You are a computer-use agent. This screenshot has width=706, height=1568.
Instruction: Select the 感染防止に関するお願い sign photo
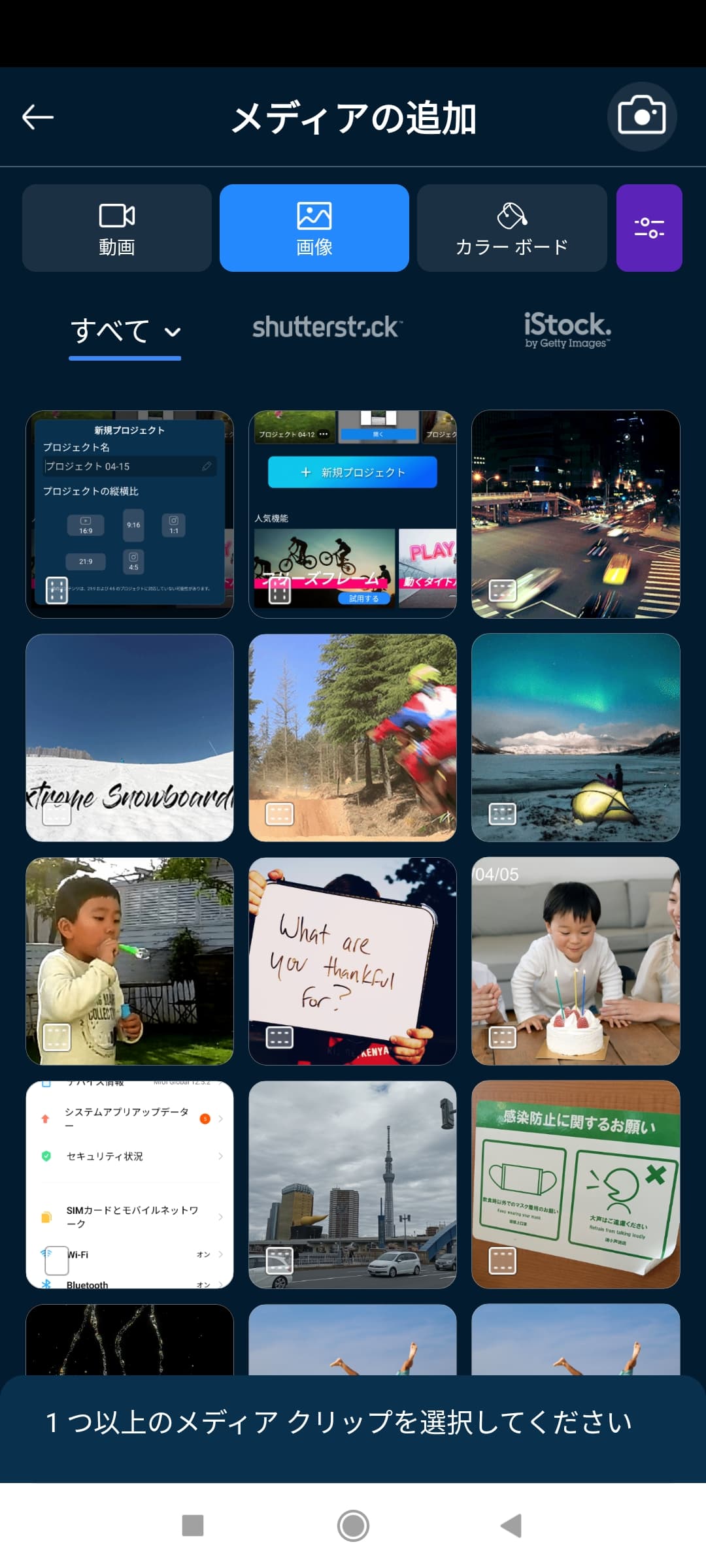point(575,1184)
